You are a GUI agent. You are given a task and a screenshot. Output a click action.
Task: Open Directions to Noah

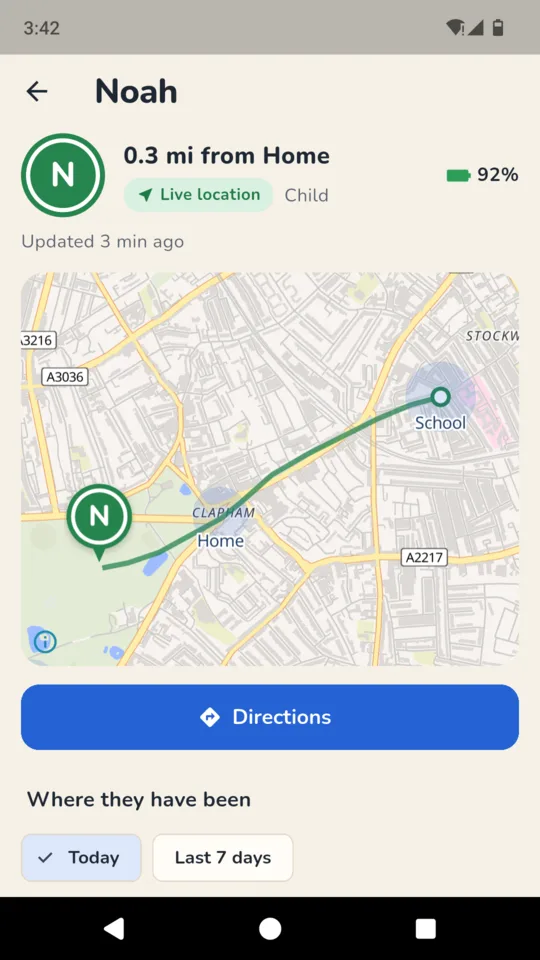point(270,717)
